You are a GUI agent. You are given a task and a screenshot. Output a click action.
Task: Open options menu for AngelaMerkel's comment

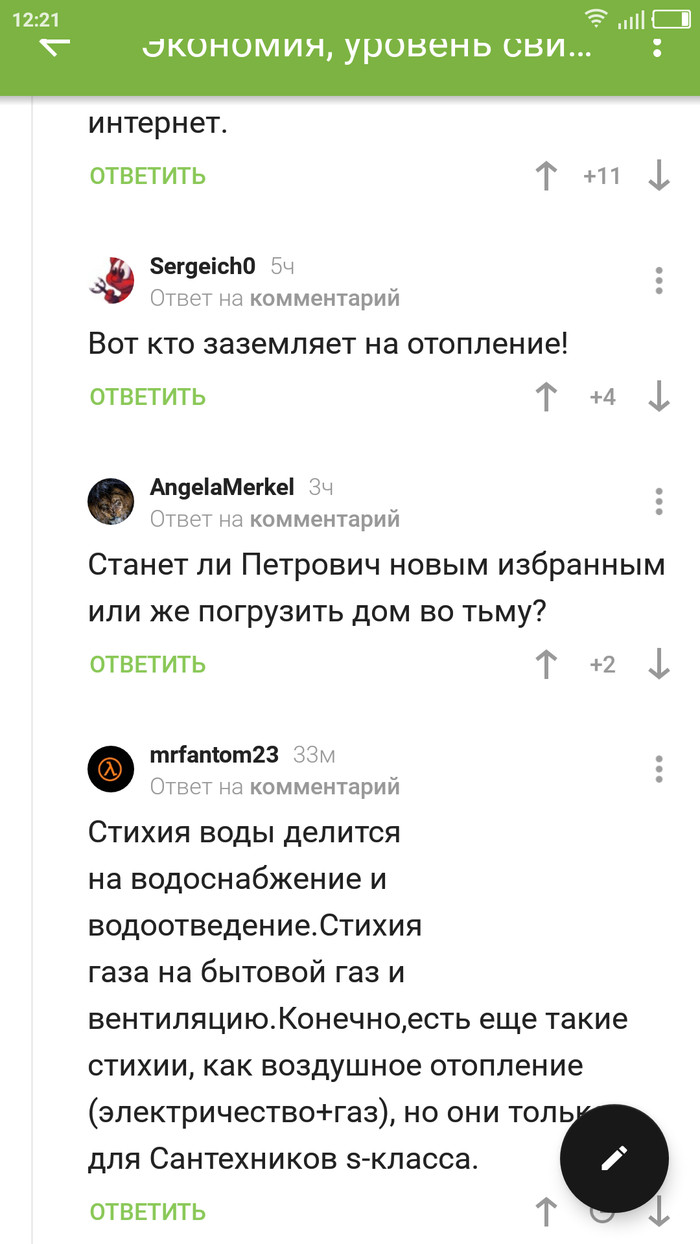coord(658,501)
